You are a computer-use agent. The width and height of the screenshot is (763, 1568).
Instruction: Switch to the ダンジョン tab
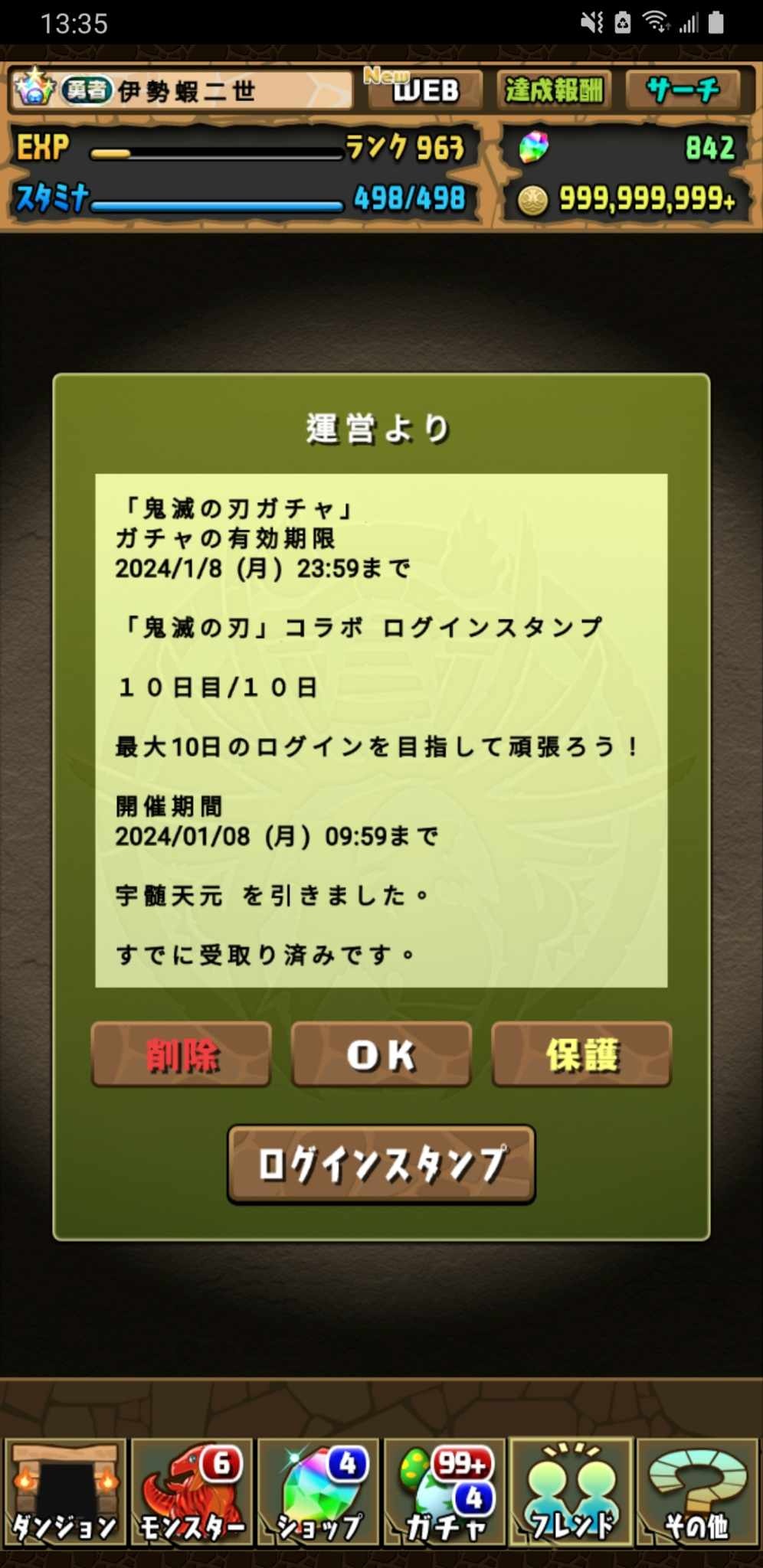click(65, 1491)
